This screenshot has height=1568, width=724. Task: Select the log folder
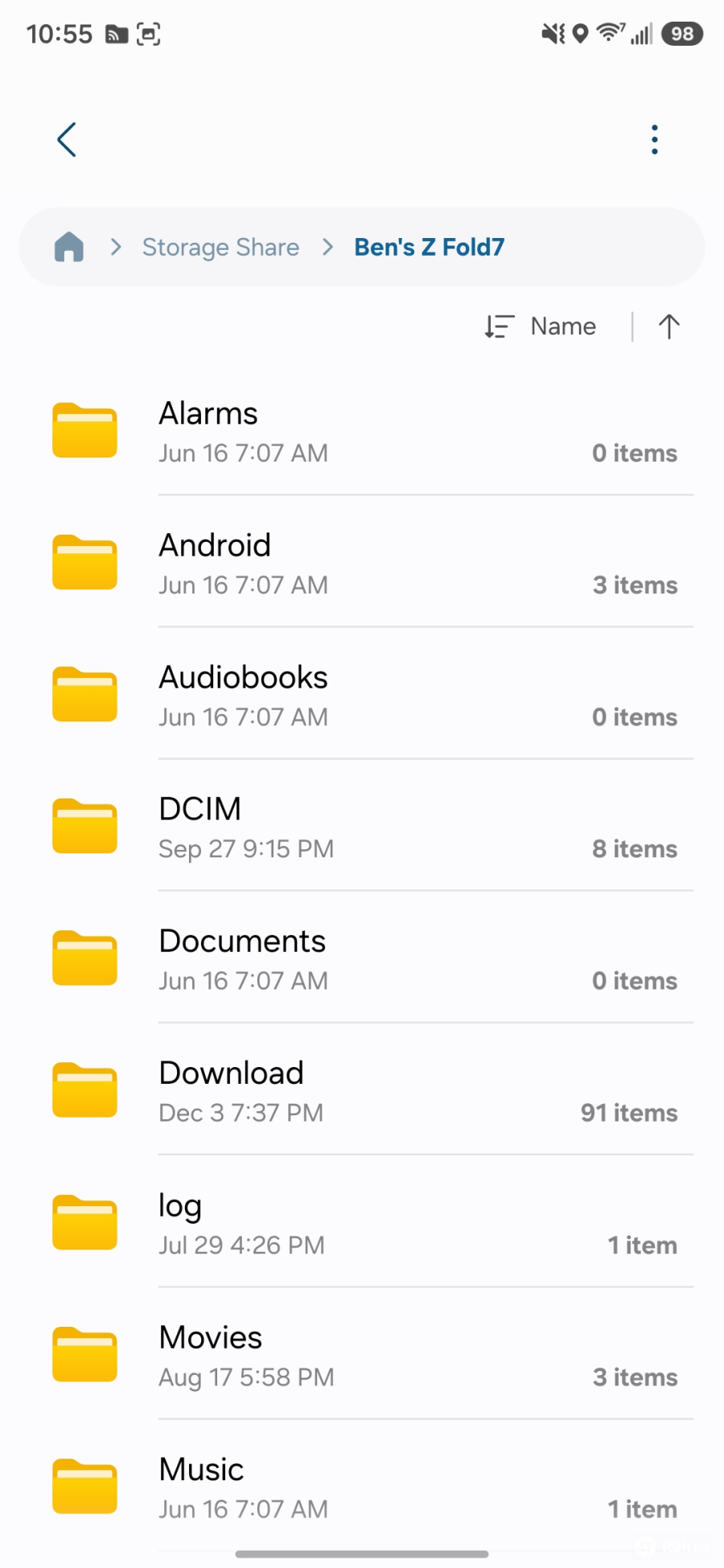(362, 1223)
